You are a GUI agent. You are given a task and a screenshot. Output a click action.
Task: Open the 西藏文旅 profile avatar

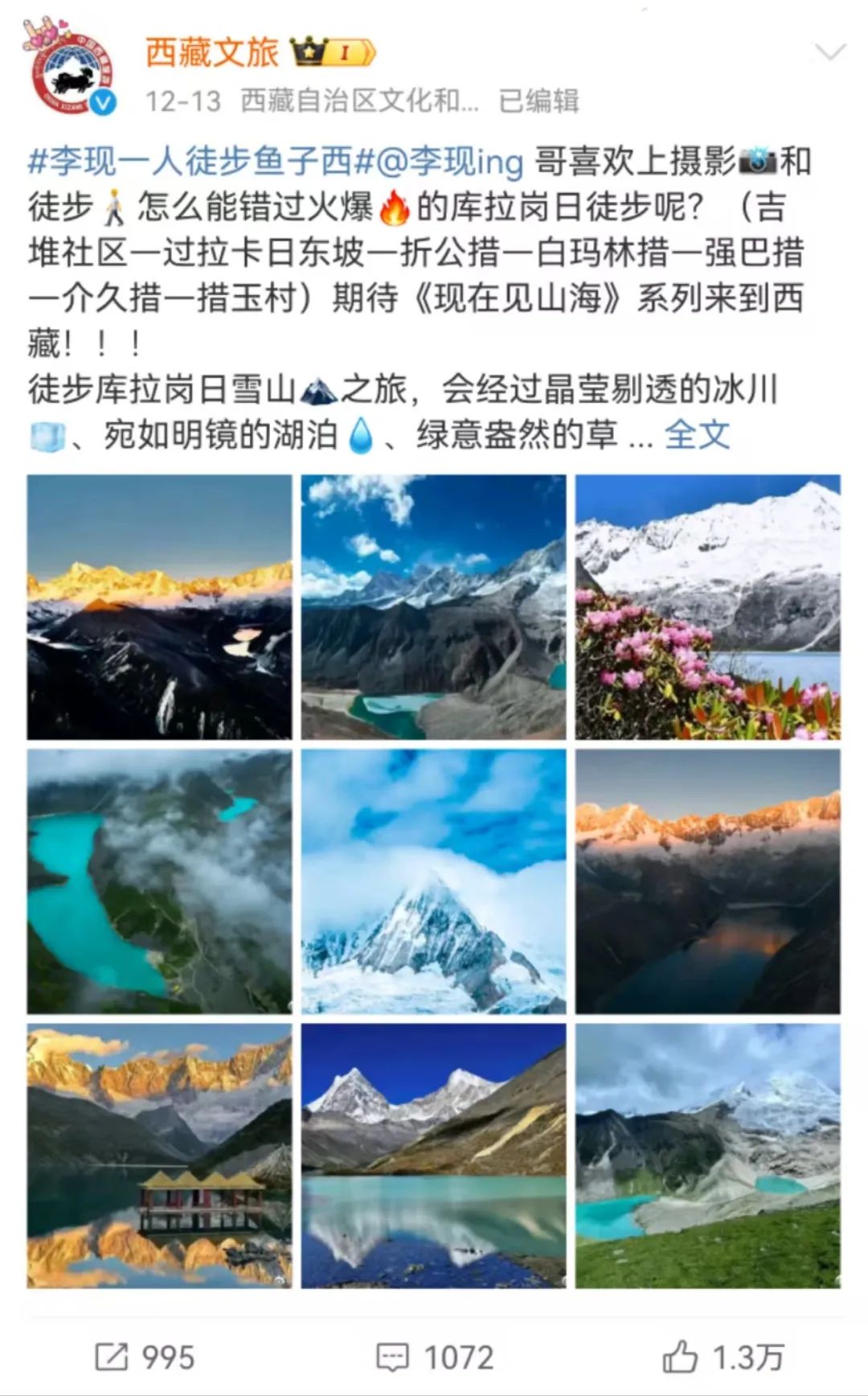pyautogui.click(x=71, y=71)
